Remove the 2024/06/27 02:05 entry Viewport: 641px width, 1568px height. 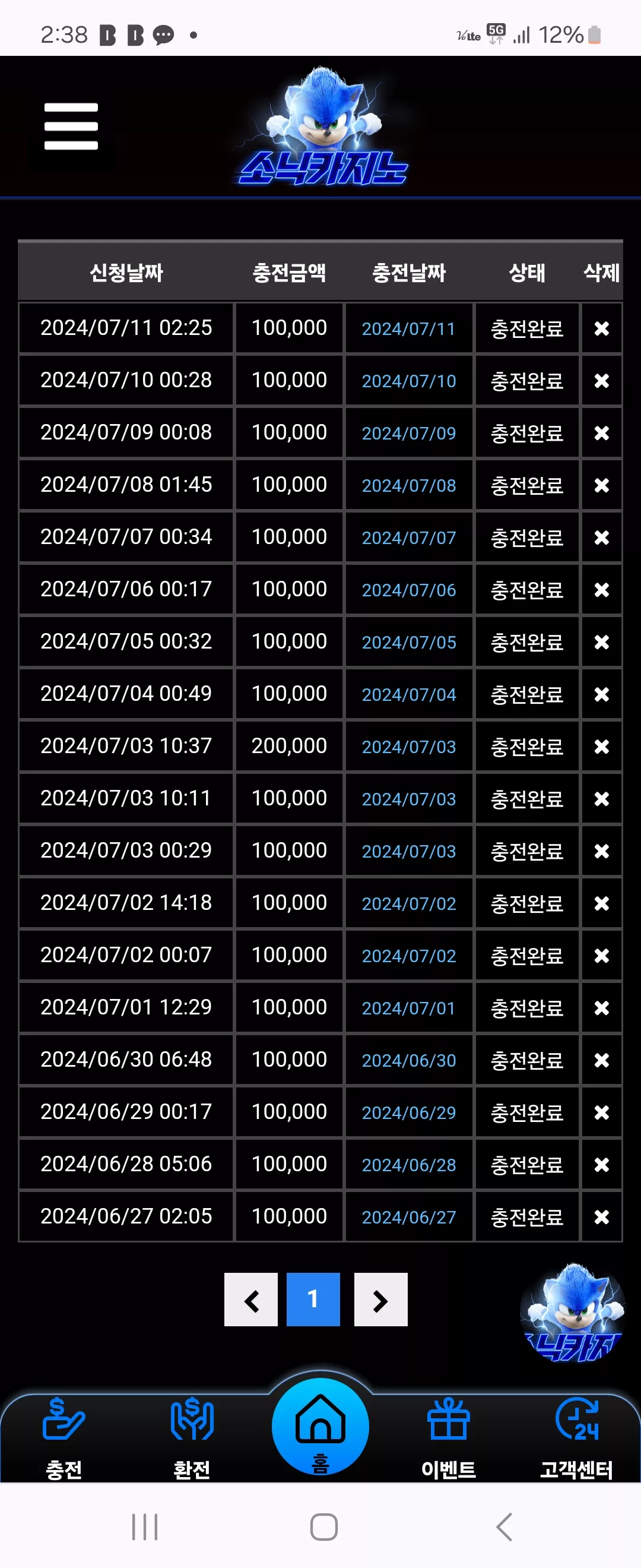[x=601, y=1218]
